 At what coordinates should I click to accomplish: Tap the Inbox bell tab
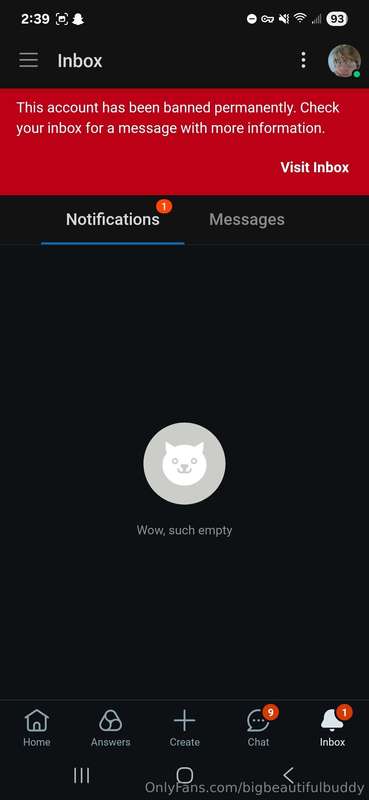tap(333, 728)
